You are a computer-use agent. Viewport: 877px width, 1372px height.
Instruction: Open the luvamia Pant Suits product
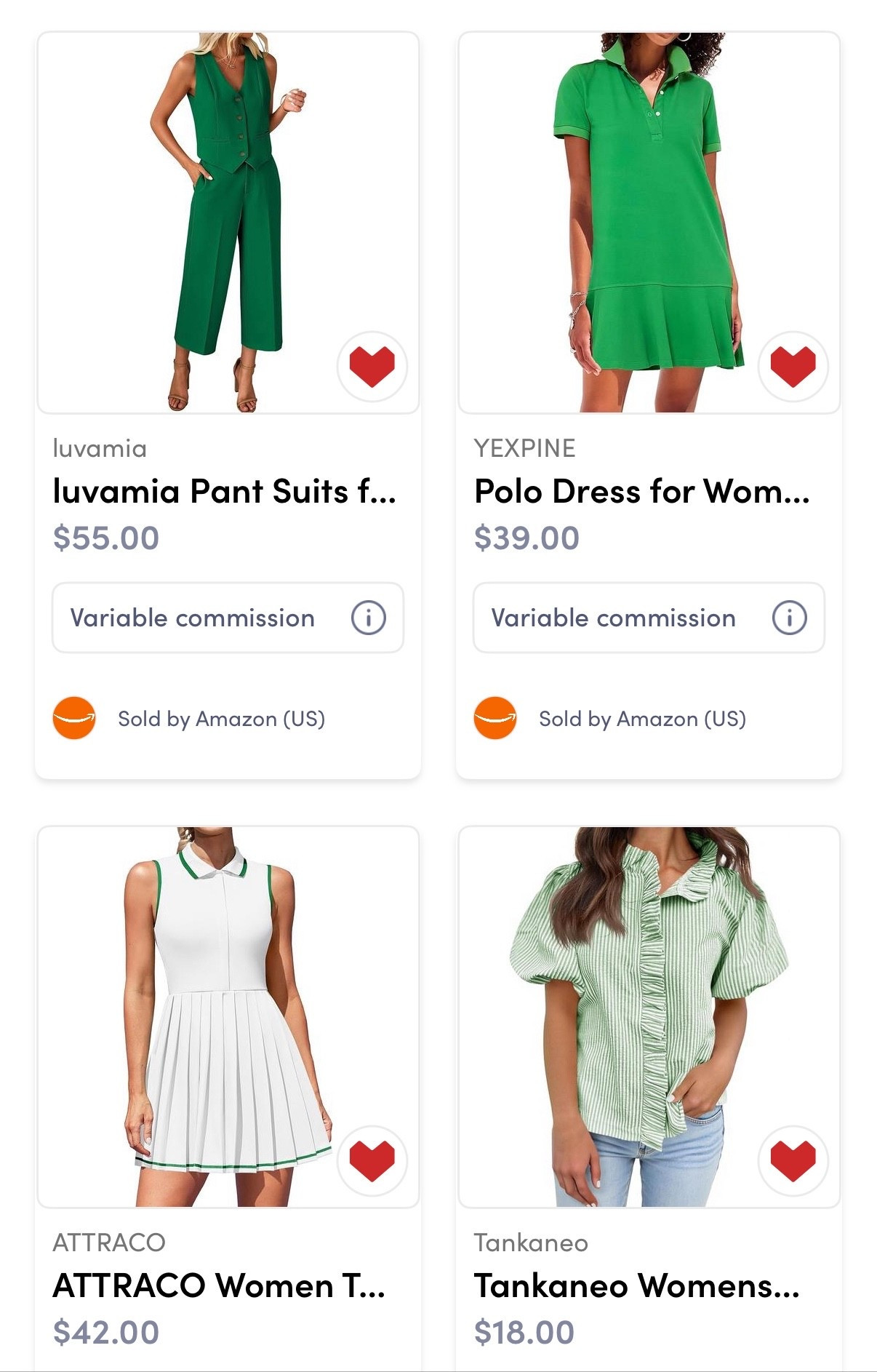click(x=225, y=492)
